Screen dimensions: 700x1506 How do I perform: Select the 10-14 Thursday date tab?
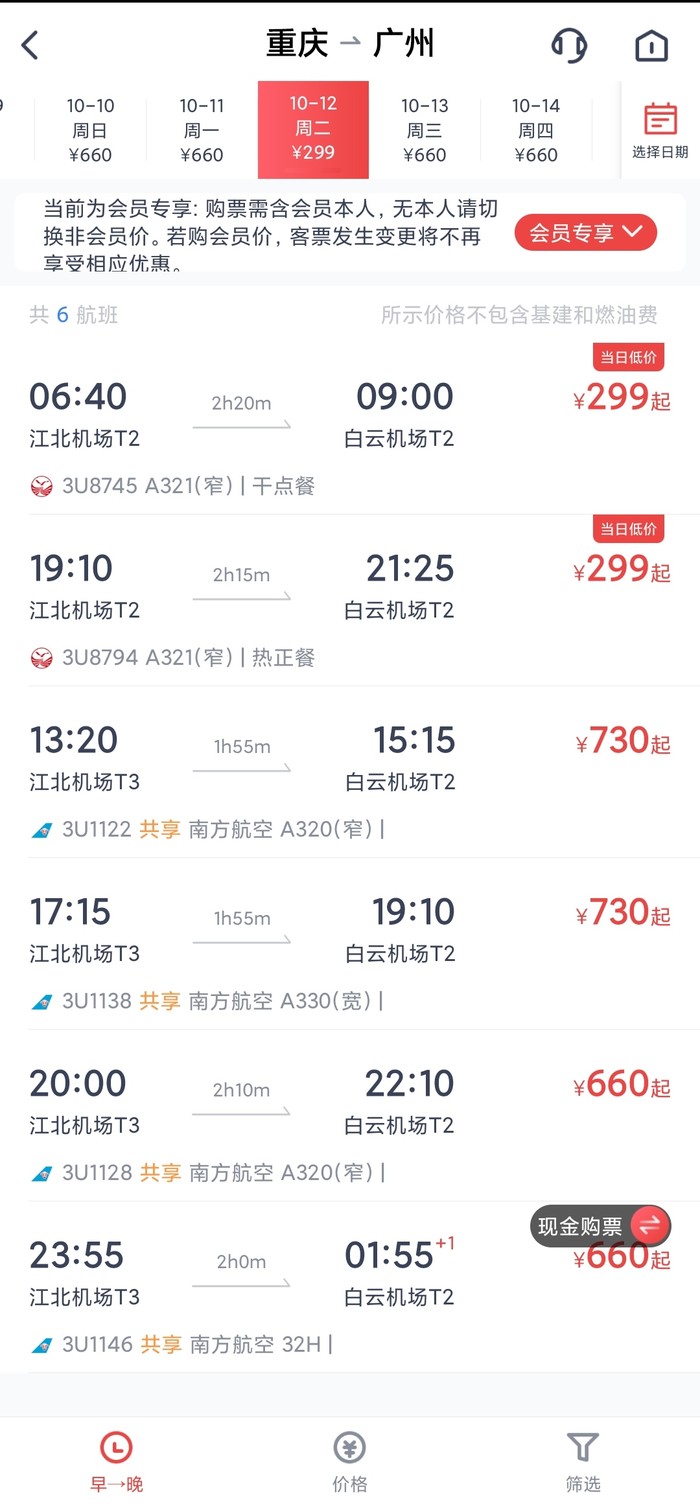[x=536, y=130]
